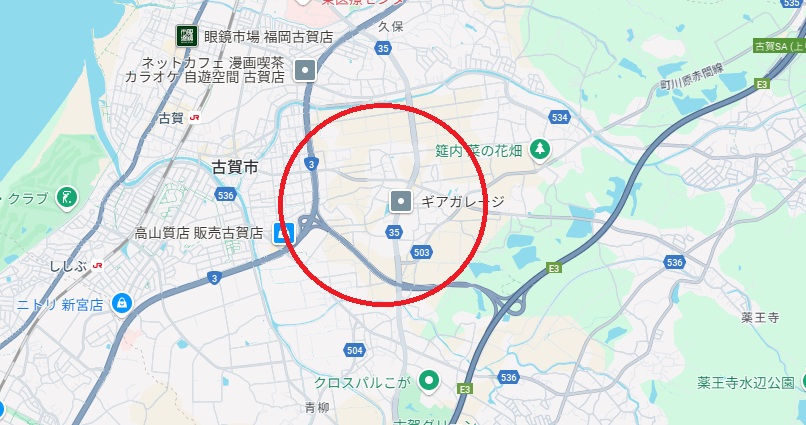Viewport: 806px width, 425px height.
Task: Open the 筵内 菜の花畑 park marker
Action: [x=540, y=149]
